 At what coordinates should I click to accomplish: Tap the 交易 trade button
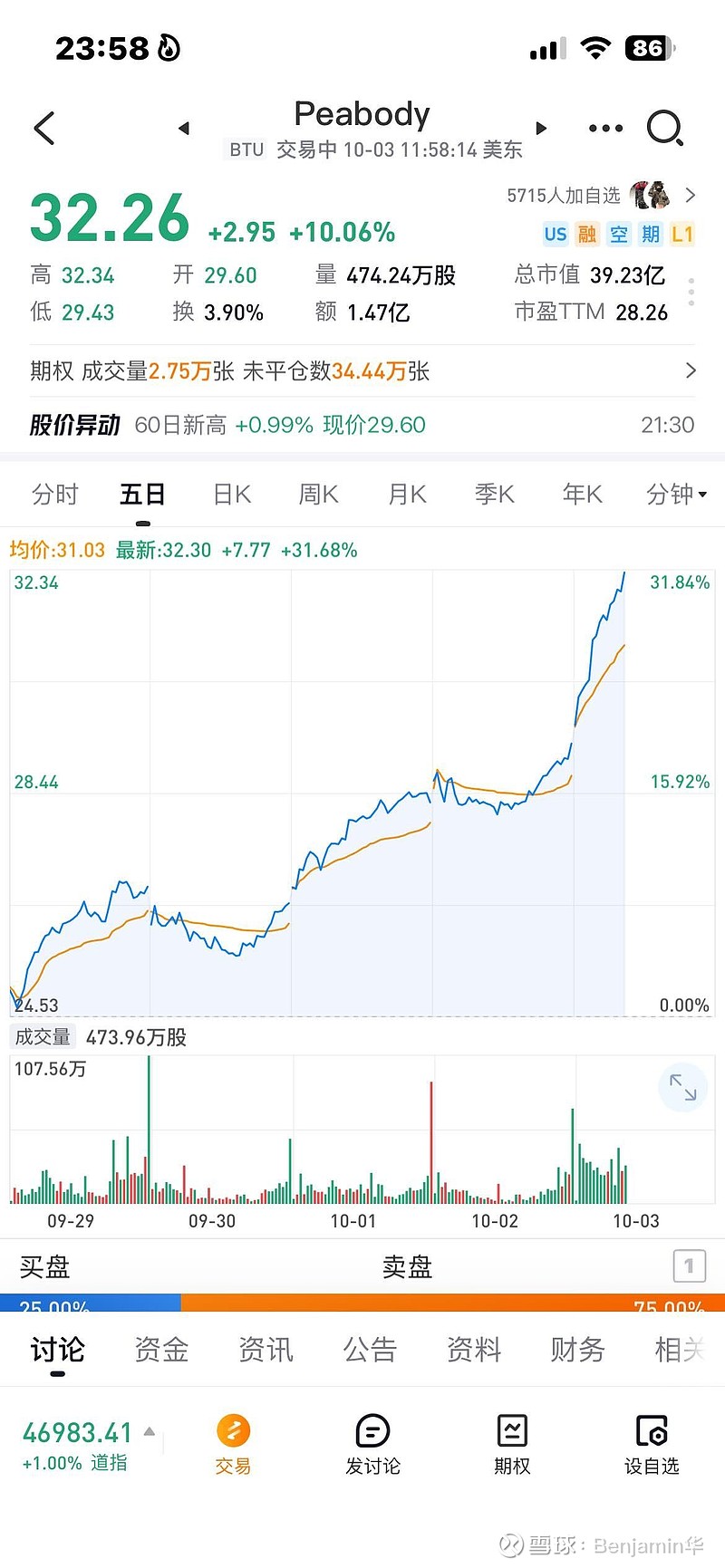(x=233, y=1444)
